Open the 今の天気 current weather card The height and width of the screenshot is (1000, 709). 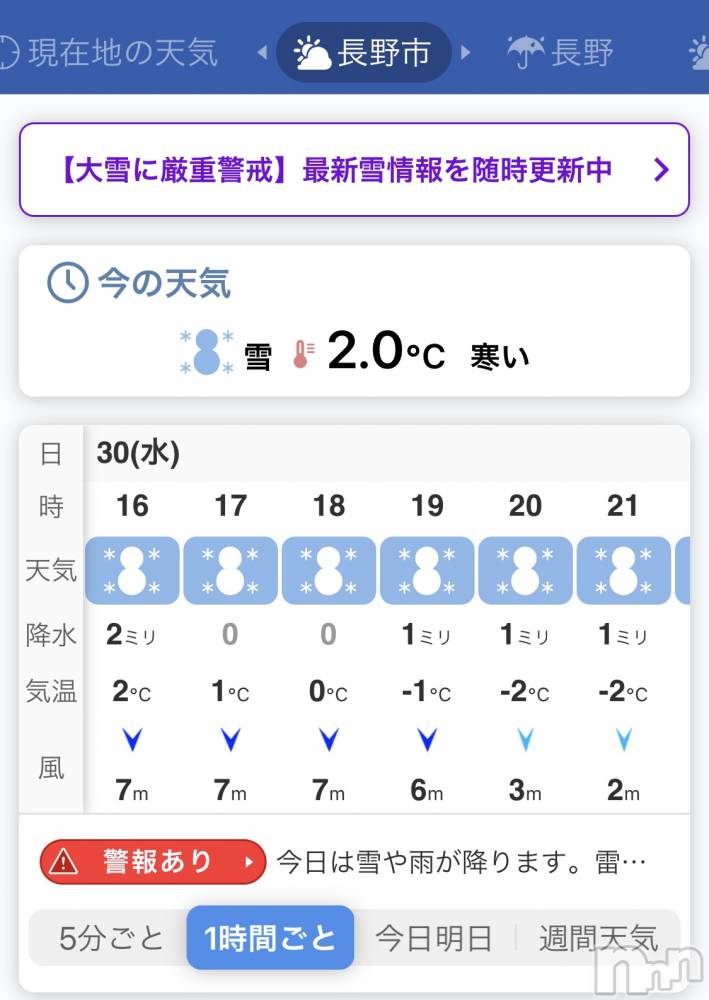354,322
